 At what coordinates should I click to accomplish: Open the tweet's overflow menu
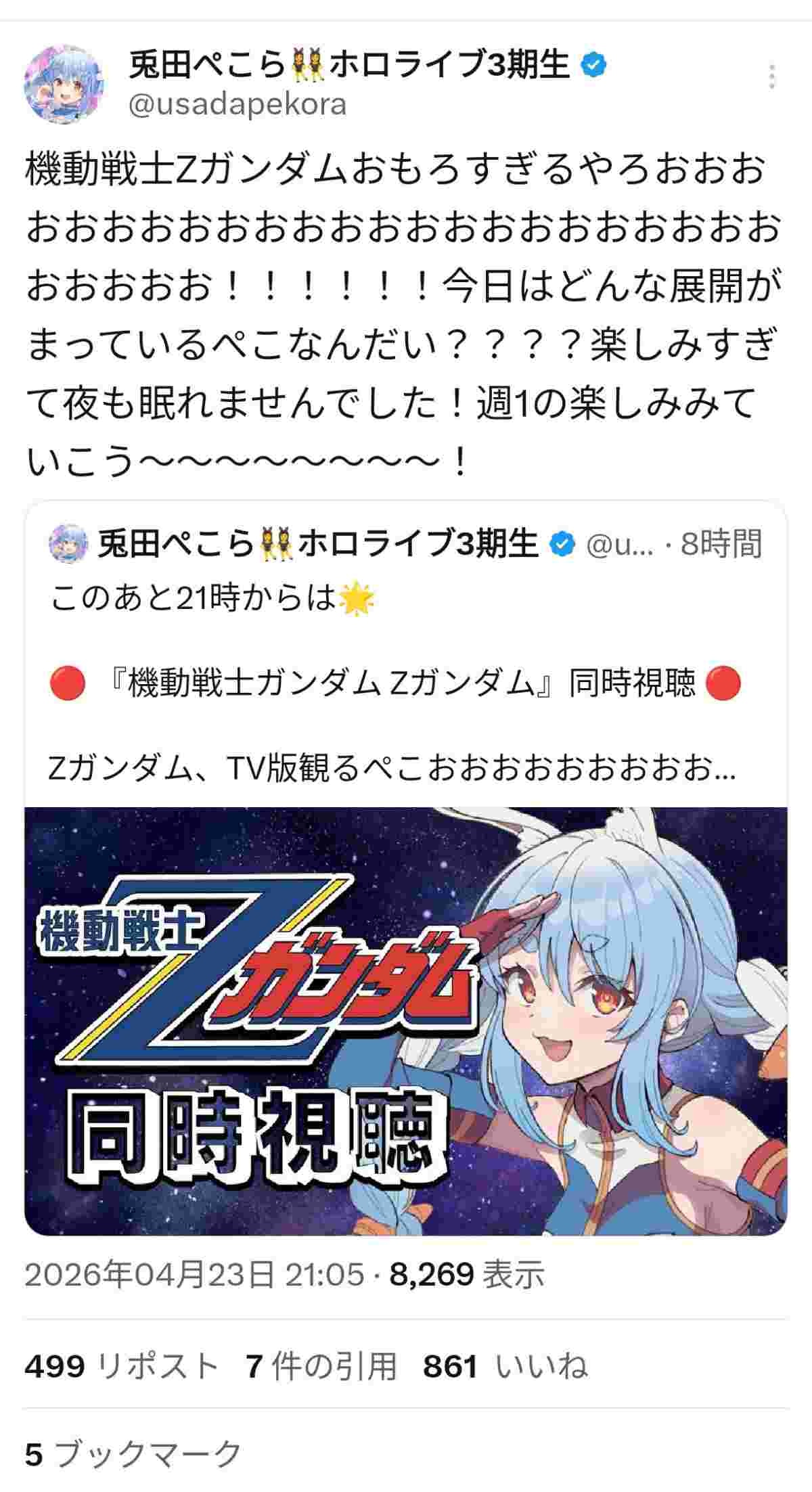coord(772,77)
